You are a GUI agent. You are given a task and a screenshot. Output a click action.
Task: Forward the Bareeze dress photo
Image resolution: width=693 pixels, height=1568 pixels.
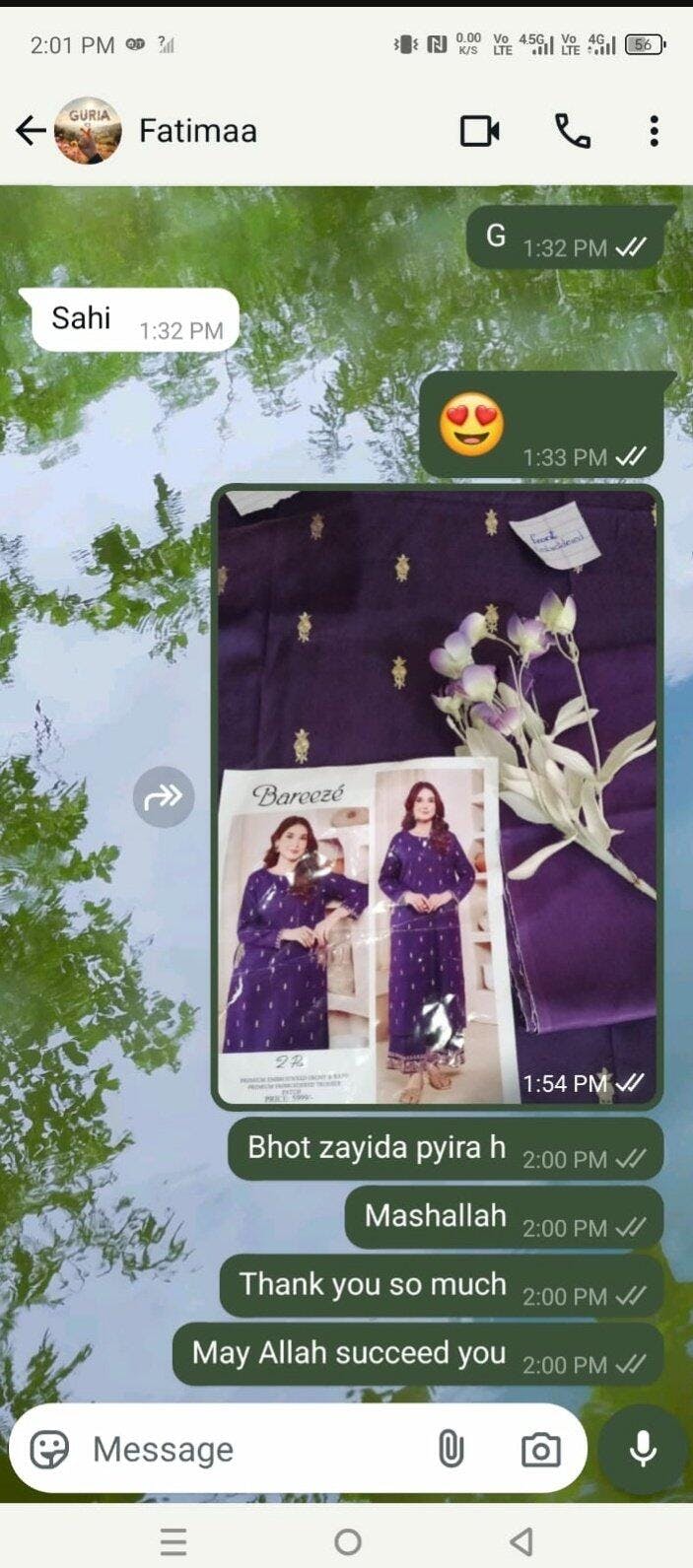coord(164,796)
